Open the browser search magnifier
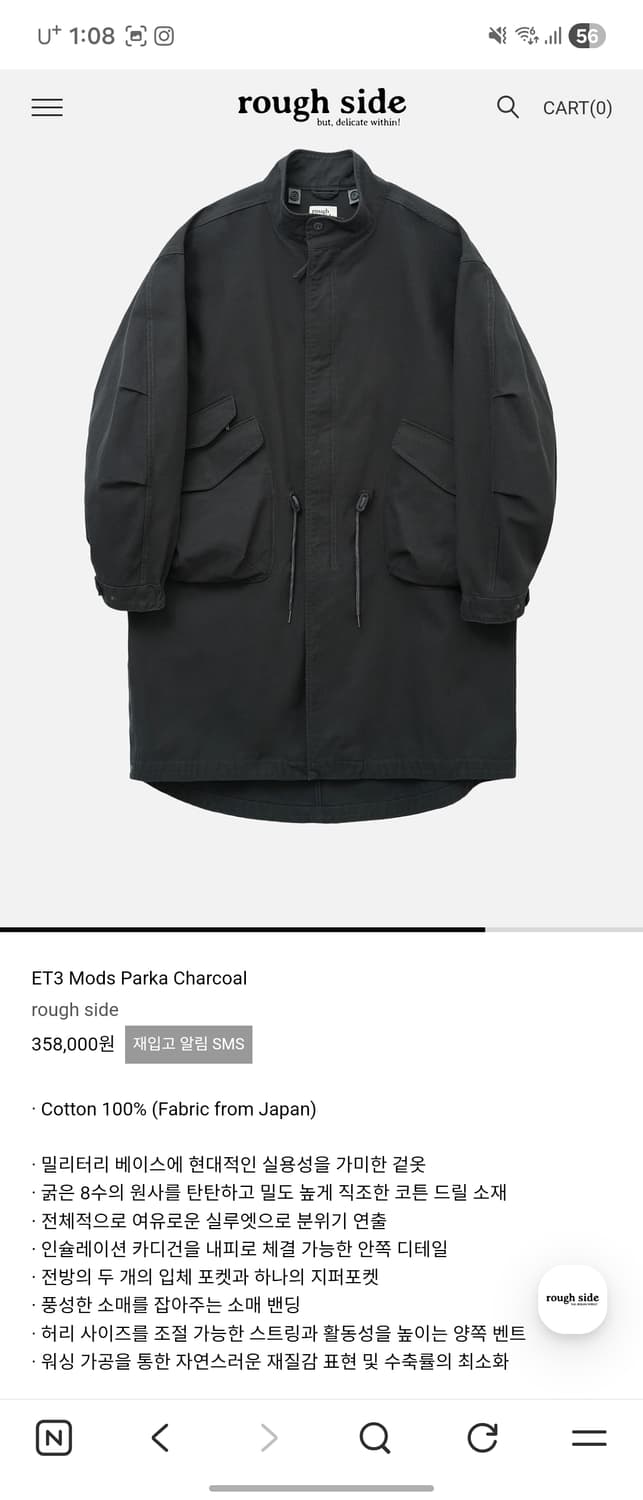Viewport: 643px width, 1500px height. pyautogui.click(x=374, y=1438)
